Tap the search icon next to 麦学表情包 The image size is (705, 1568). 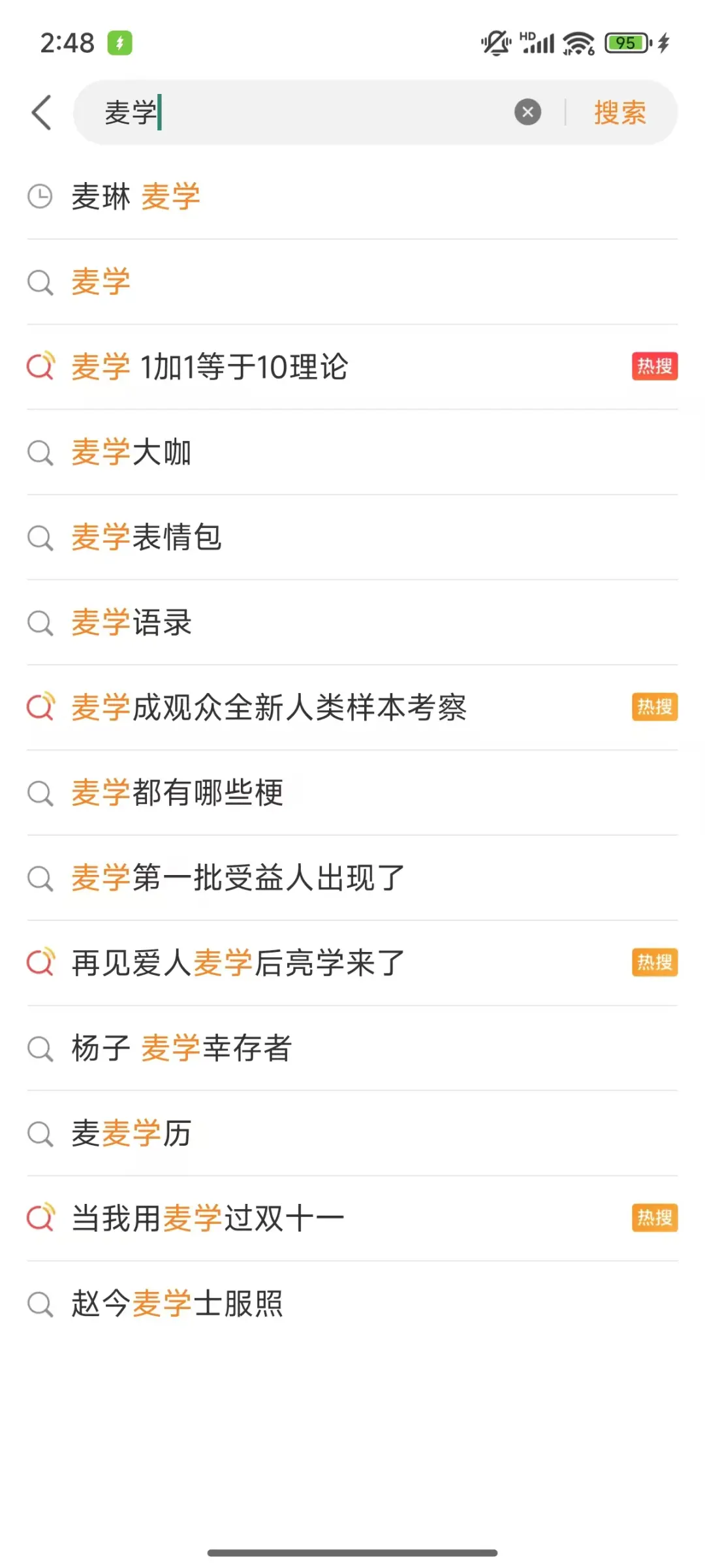point(41,538)
